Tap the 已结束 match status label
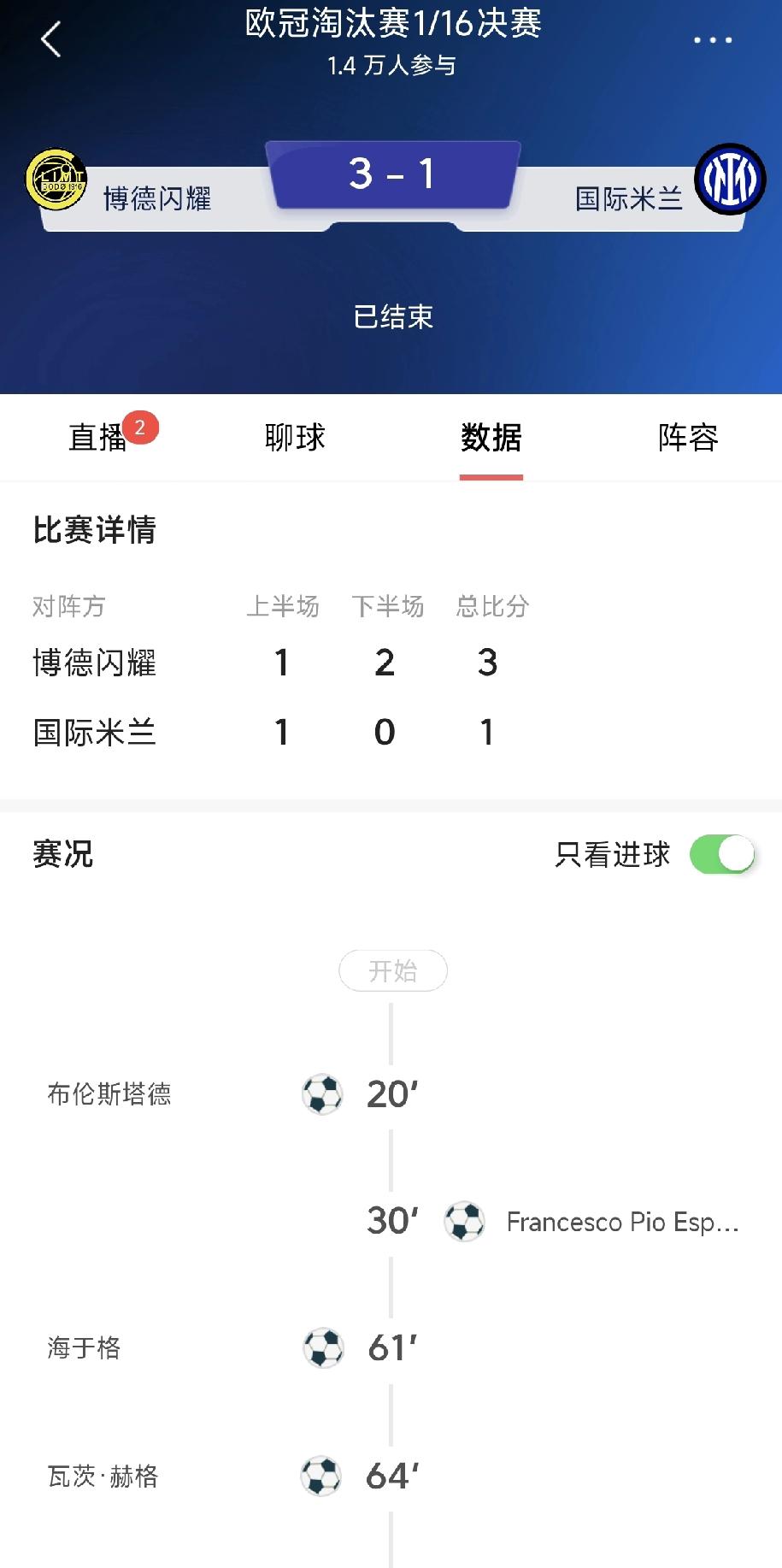782x1568 pixels. [392, 317]
